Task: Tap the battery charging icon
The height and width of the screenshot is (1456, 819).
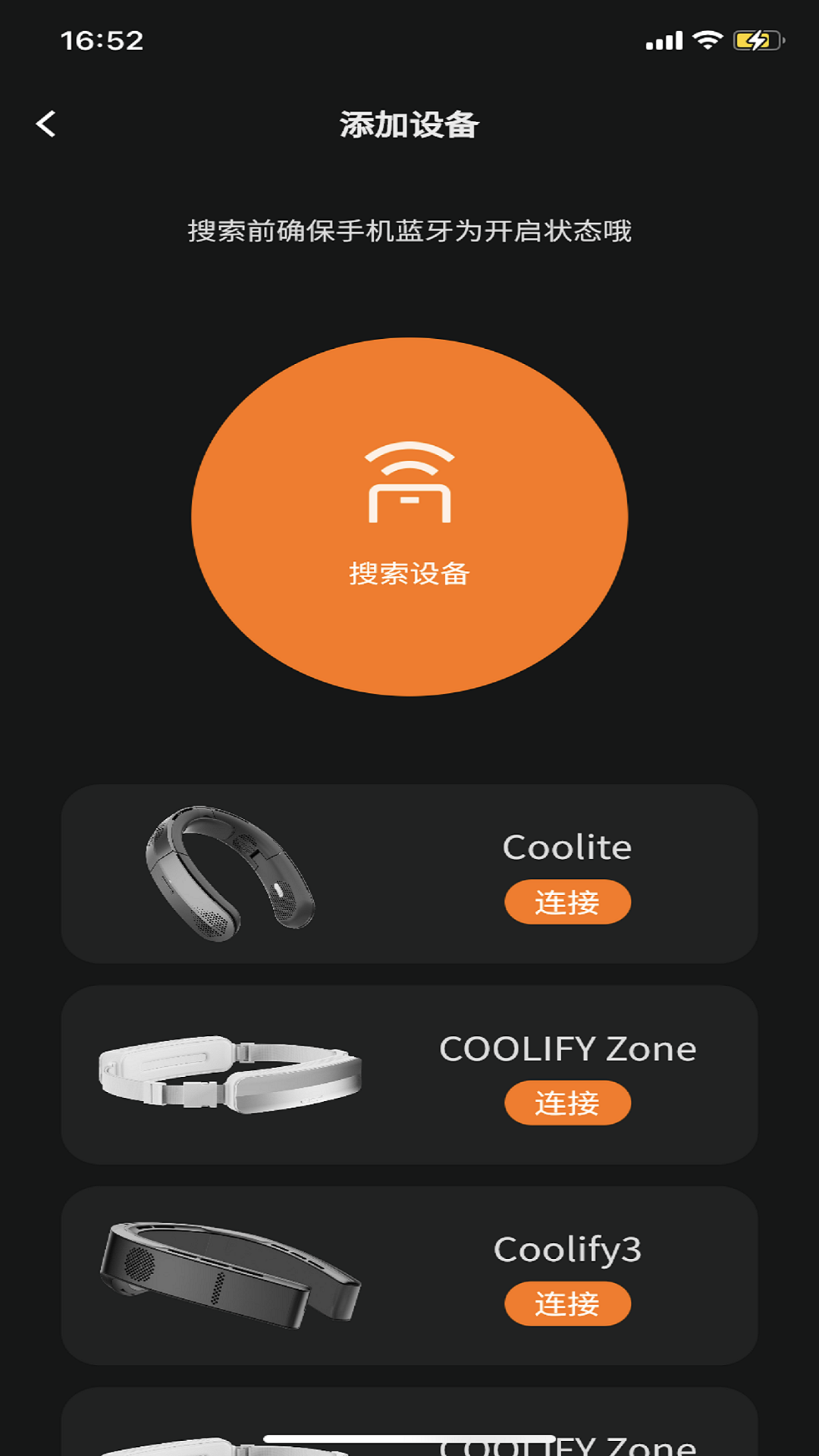Action: 756,40
